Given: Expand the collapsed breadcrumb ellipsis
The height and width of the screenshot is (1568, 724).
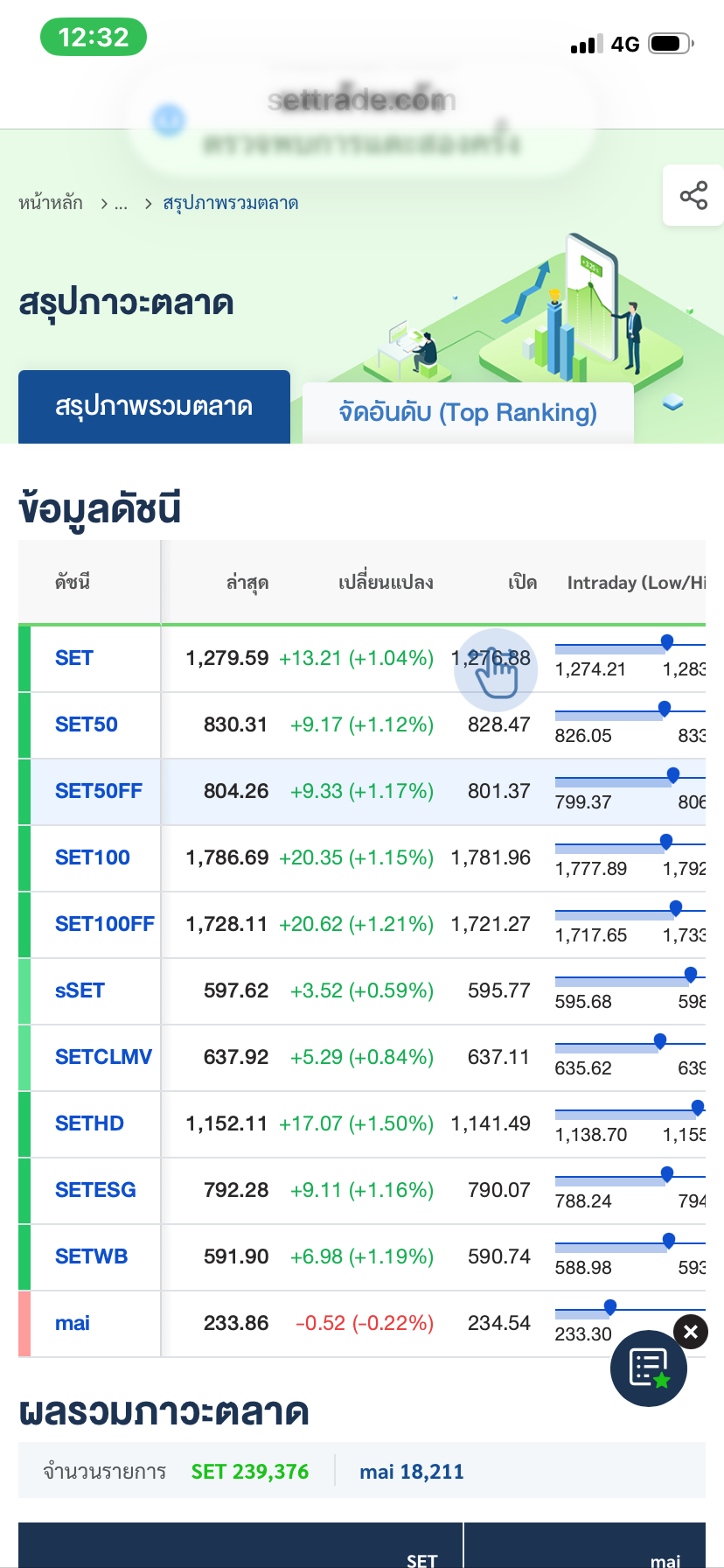Looking at the screenshot, I should pos(121,204).
